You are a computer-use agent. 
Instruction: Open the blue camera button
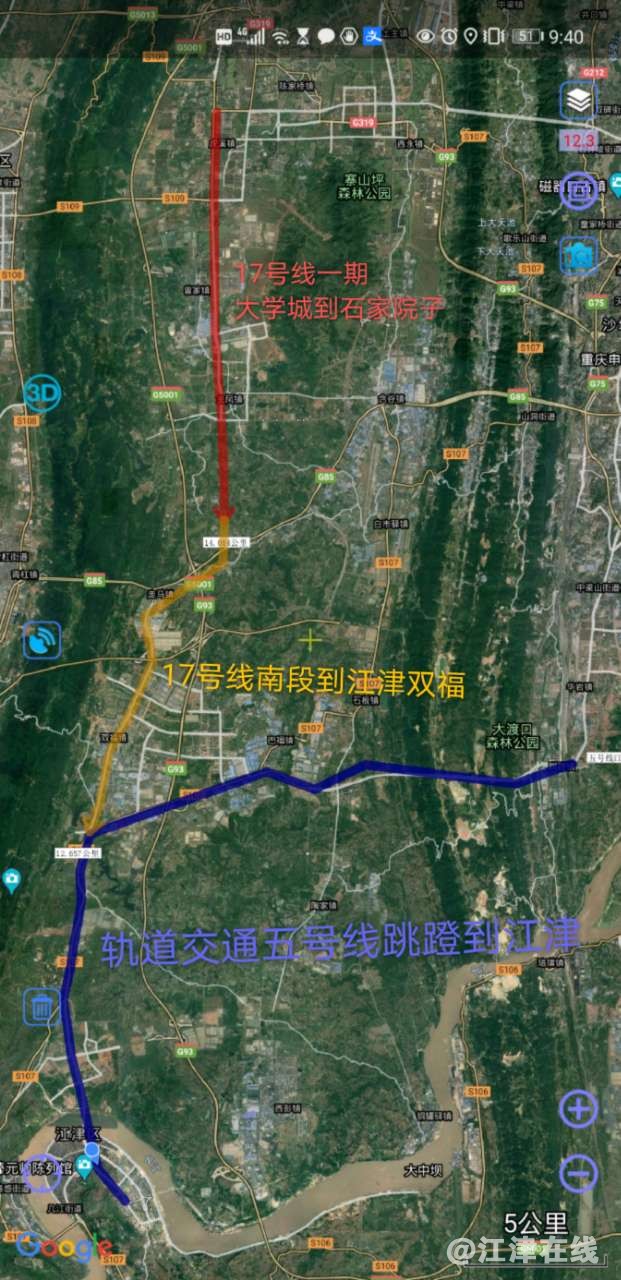pos(578,256)
